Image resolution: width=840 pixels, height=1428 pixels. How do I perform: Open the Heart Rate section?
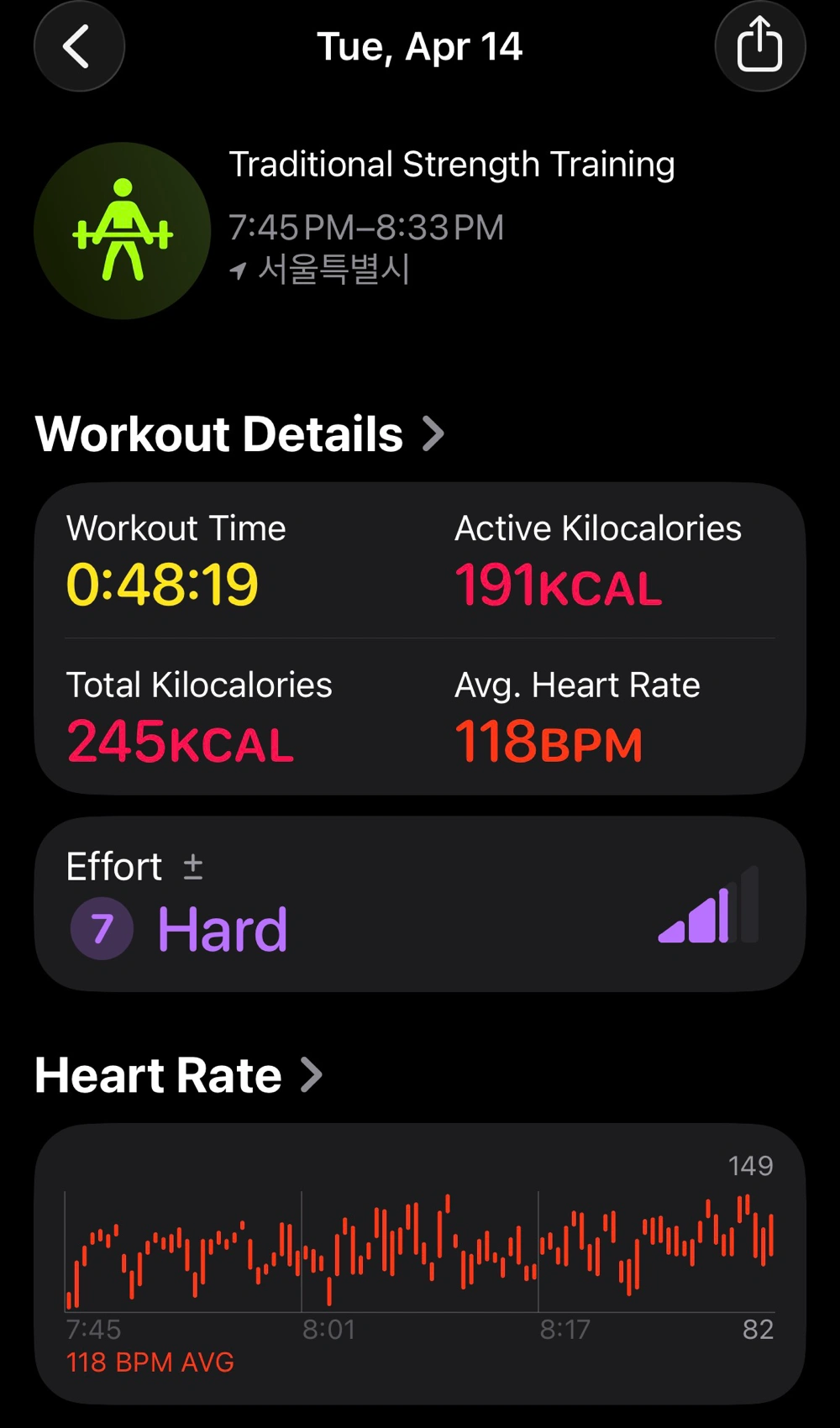pyautogui.click(x=178, y=1075)
